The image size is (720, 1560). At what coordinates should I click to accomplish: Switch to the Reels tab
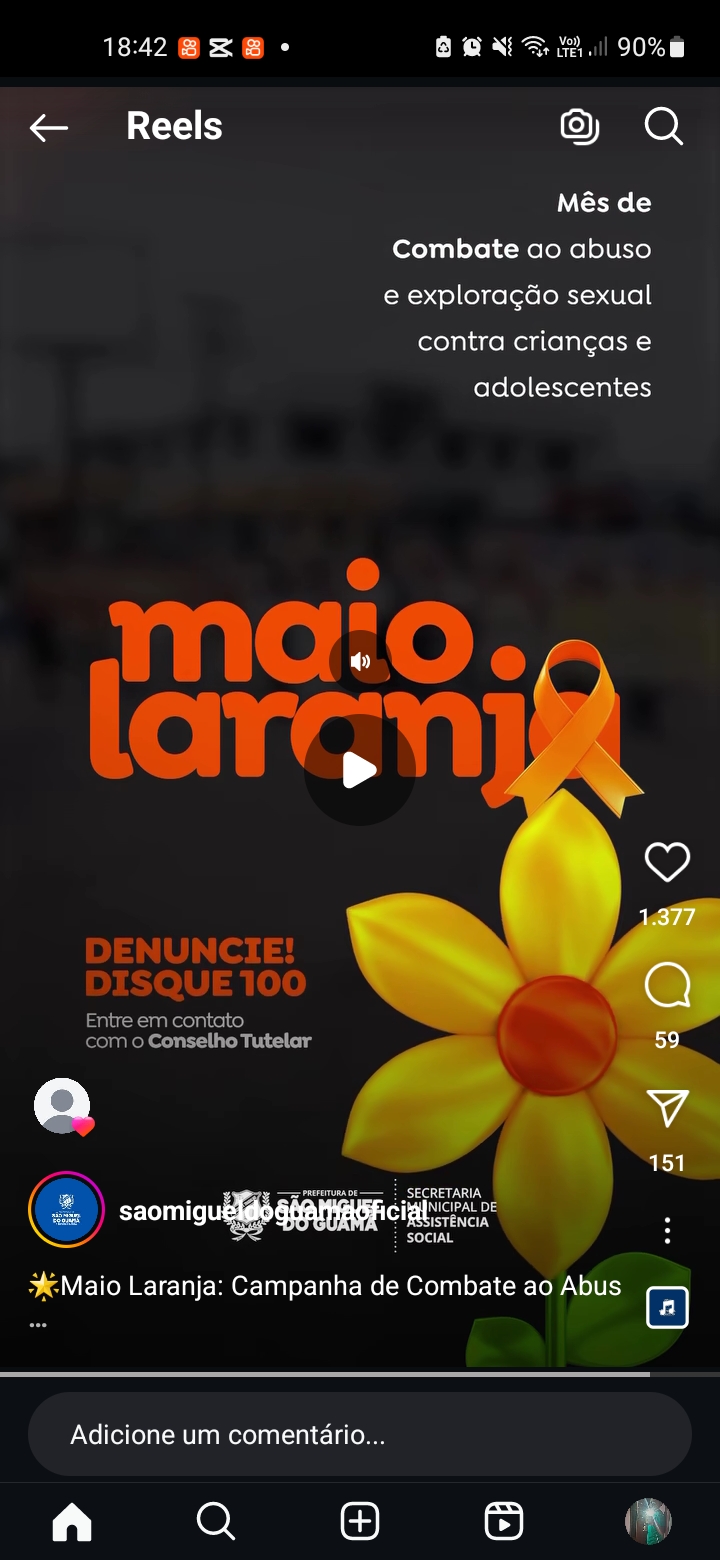(x=503, y=1522)
